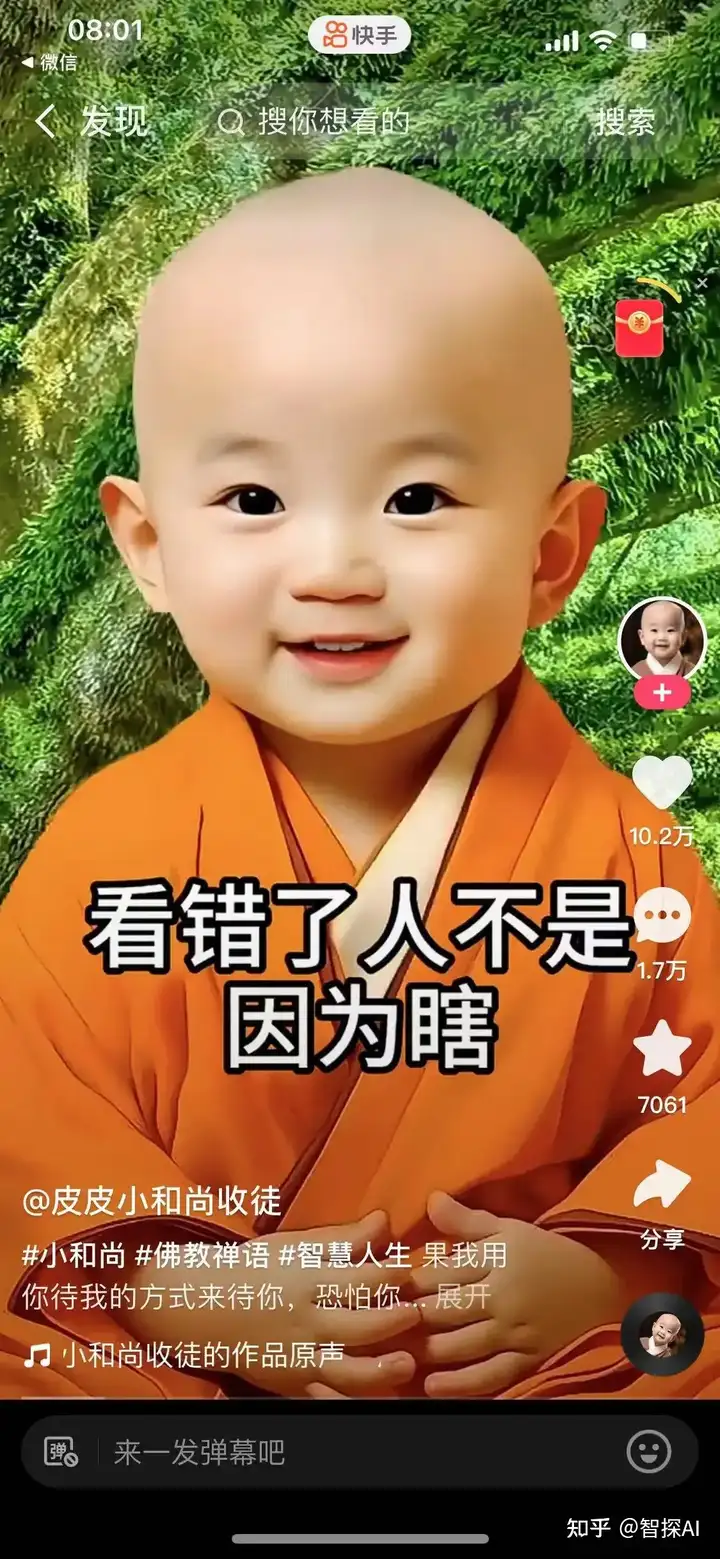Open the emoji picker
The image size is (720, 1559).
649,1451
